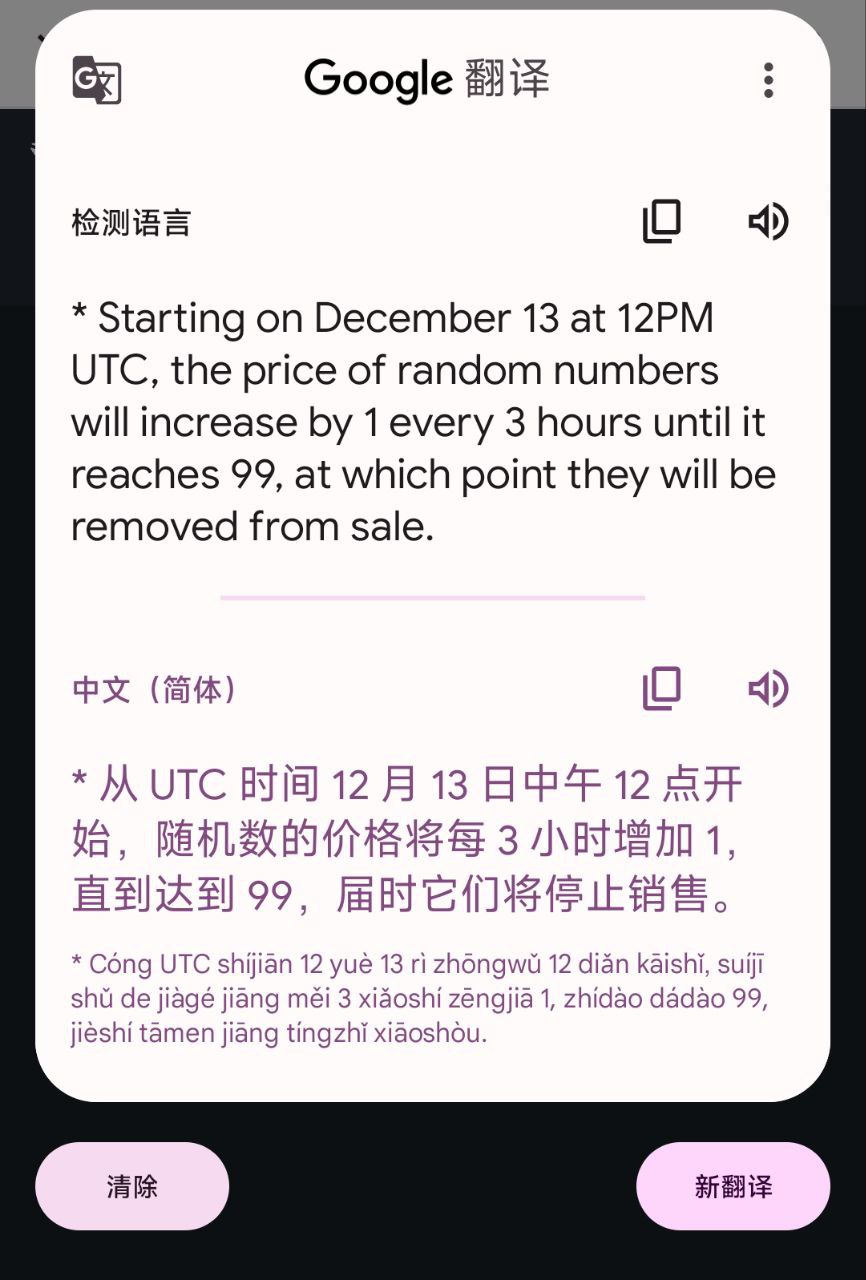Copy the Chinese translation text
Image resolution: width=866 pixels, height=1280 pixels.
pos(661,689)
